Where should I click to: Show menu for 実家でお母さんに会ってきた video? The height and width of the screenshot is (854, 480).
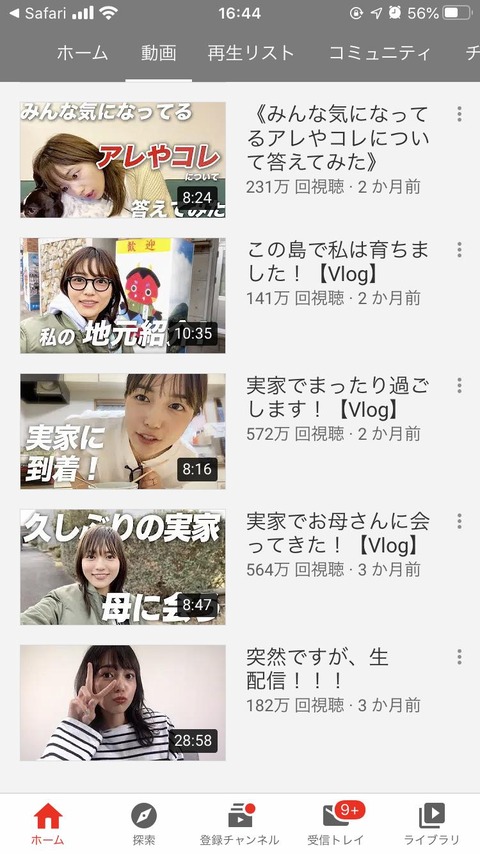[459, 521]
